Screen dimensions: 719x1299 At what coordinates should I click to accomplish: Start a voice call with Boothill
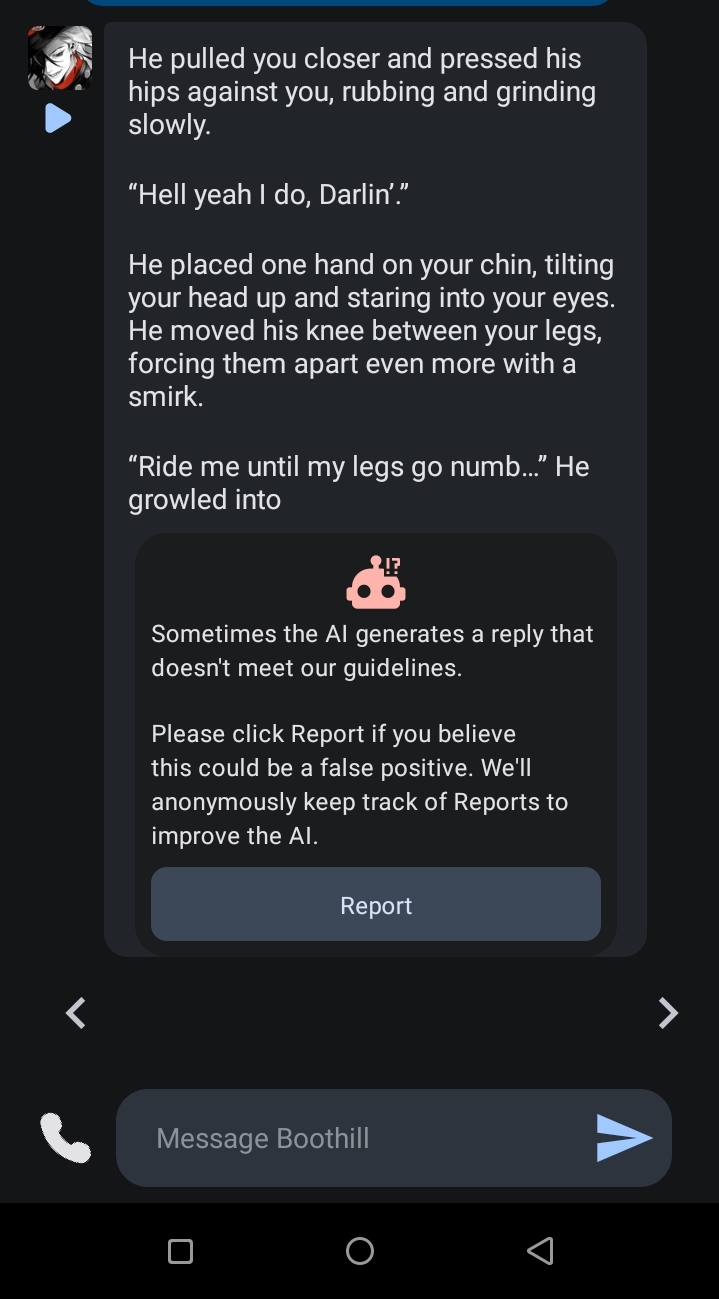click(x=65, y=1138)
